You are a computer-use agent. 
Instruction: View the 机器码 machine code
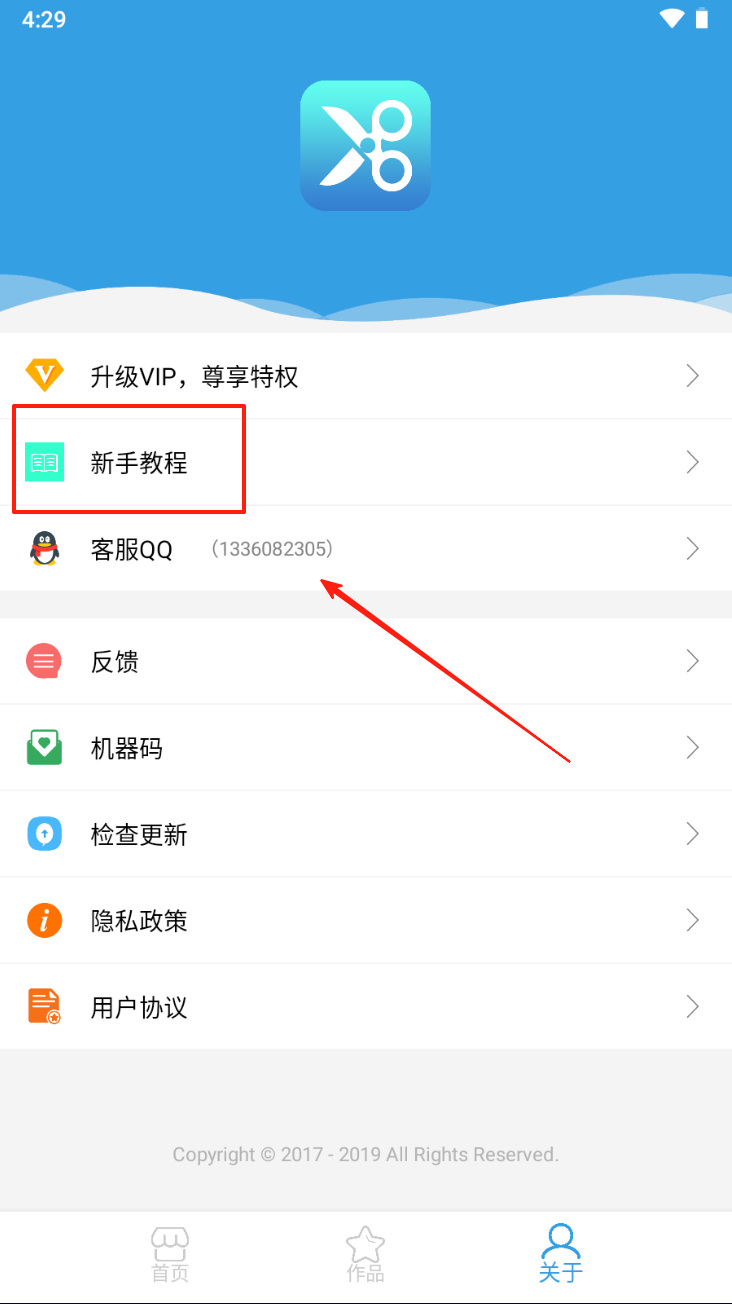tap(366, 748)
